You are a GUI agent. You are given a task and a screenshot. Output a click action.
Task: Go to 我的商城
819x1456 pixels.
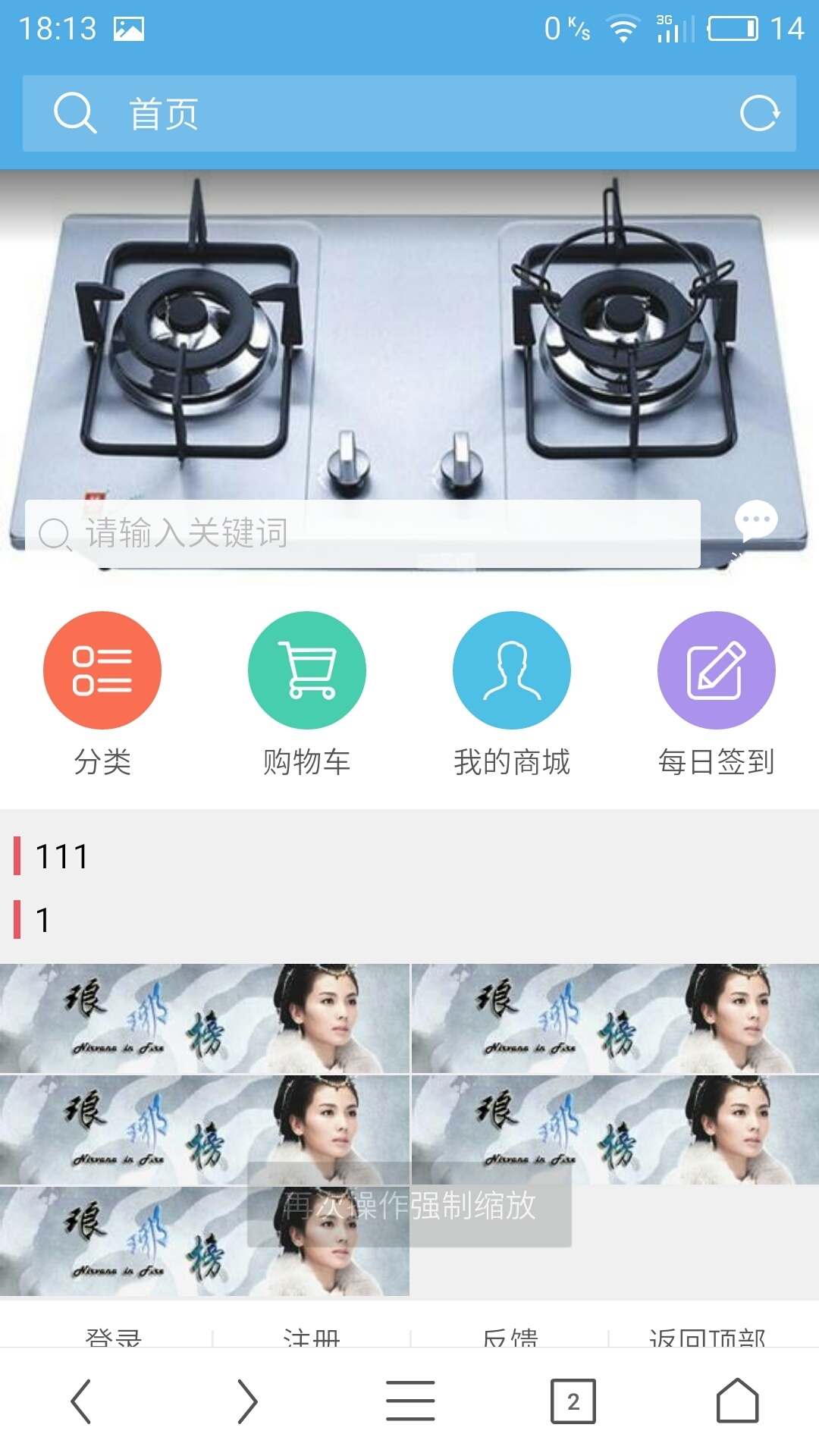coord(512,694)
